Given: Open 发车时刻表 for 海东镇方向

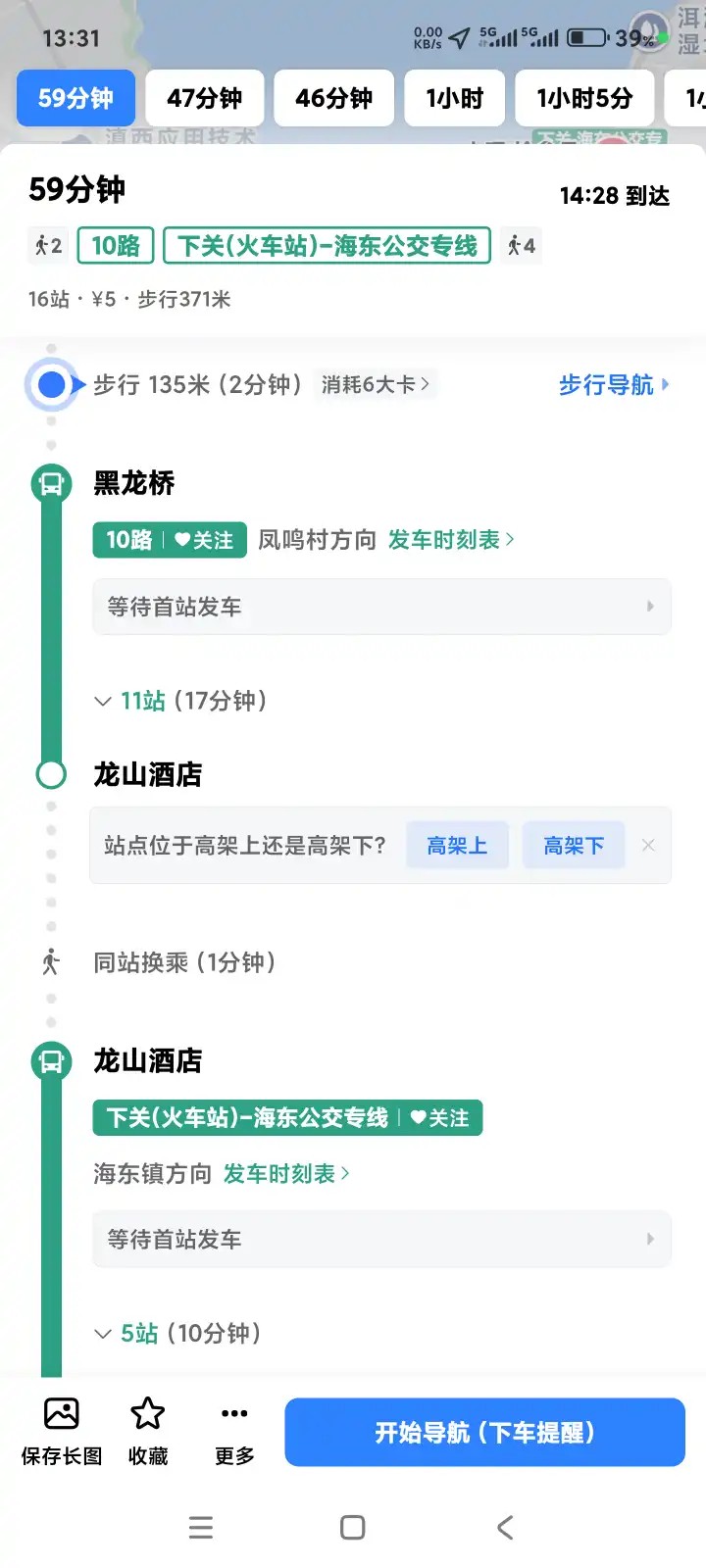Looking at the screenshot, I should (x=285, y=1174).
